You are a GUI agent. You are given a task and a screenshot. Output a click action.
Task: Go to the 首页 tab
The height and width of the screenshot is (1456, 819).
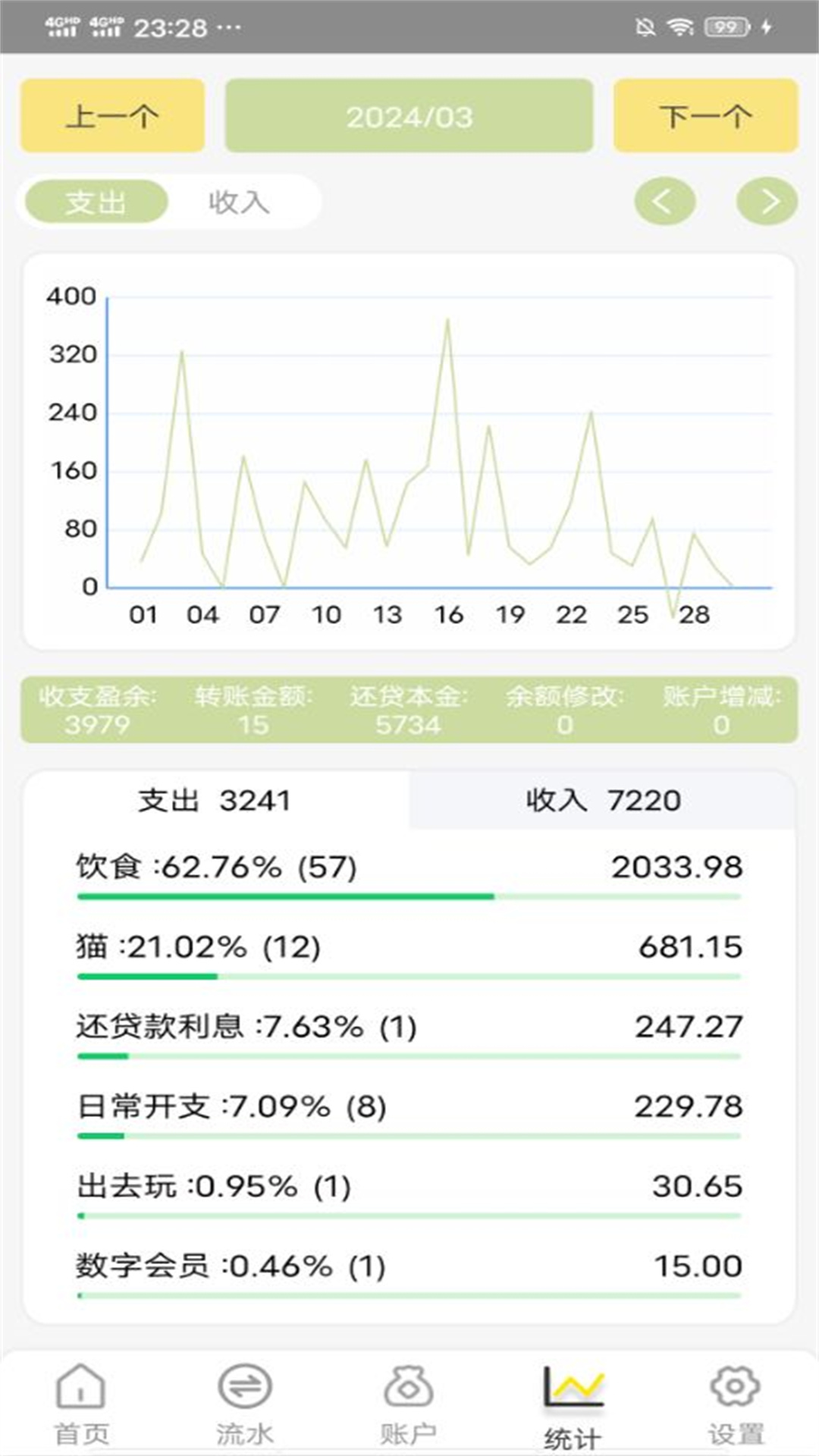pyautogui.click(x=82, y=1404)
